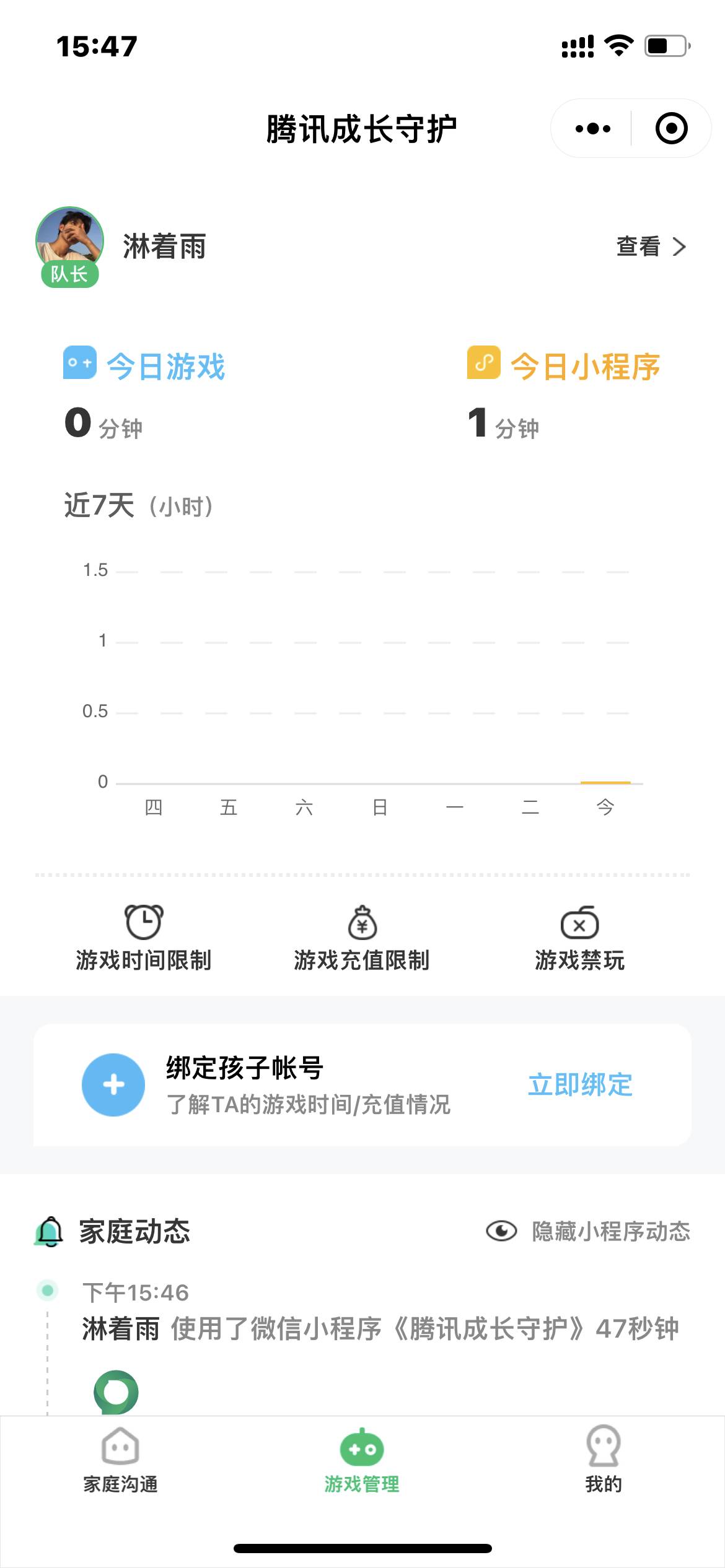Open the mini program more-options menu

[x=592, y=129]
